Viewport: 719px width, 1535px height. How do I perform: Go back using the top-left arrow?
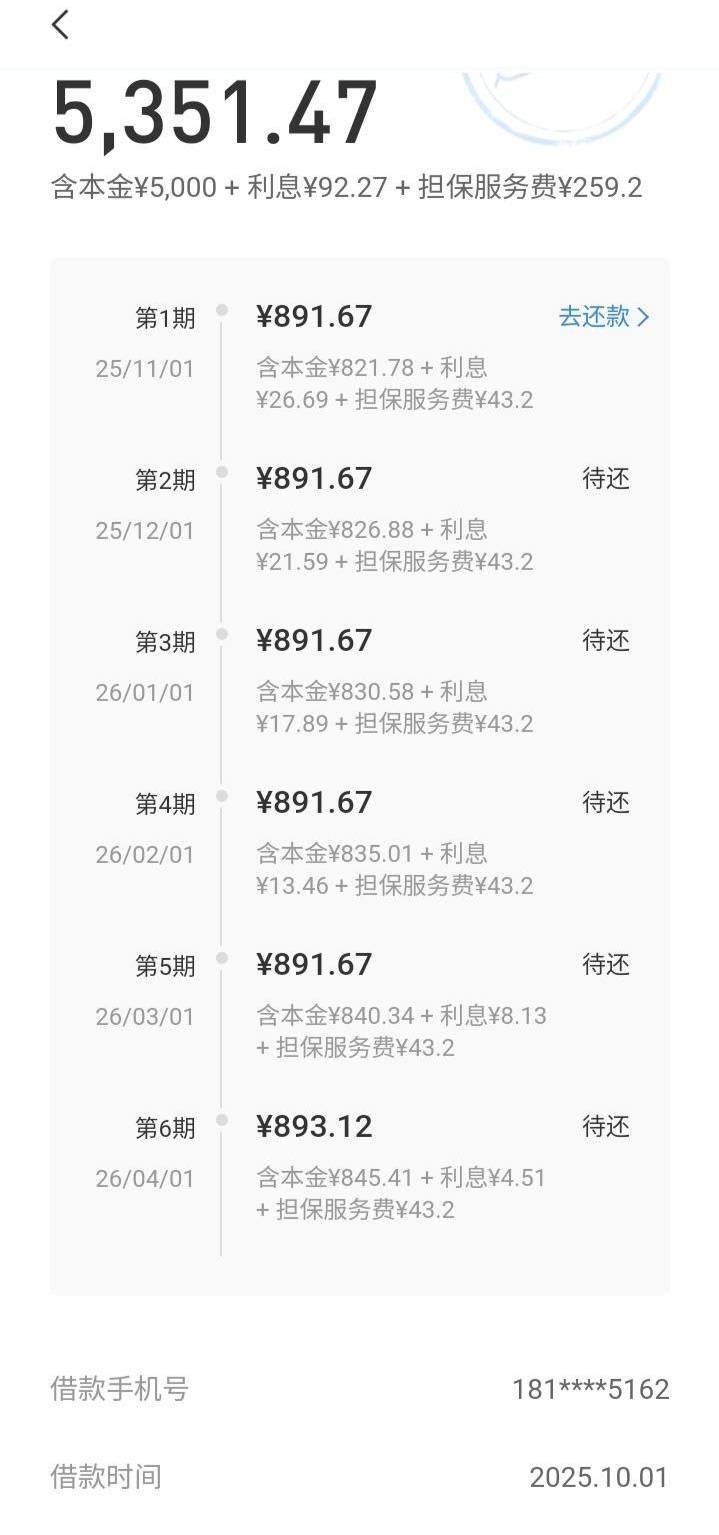[x=61, y=25]
